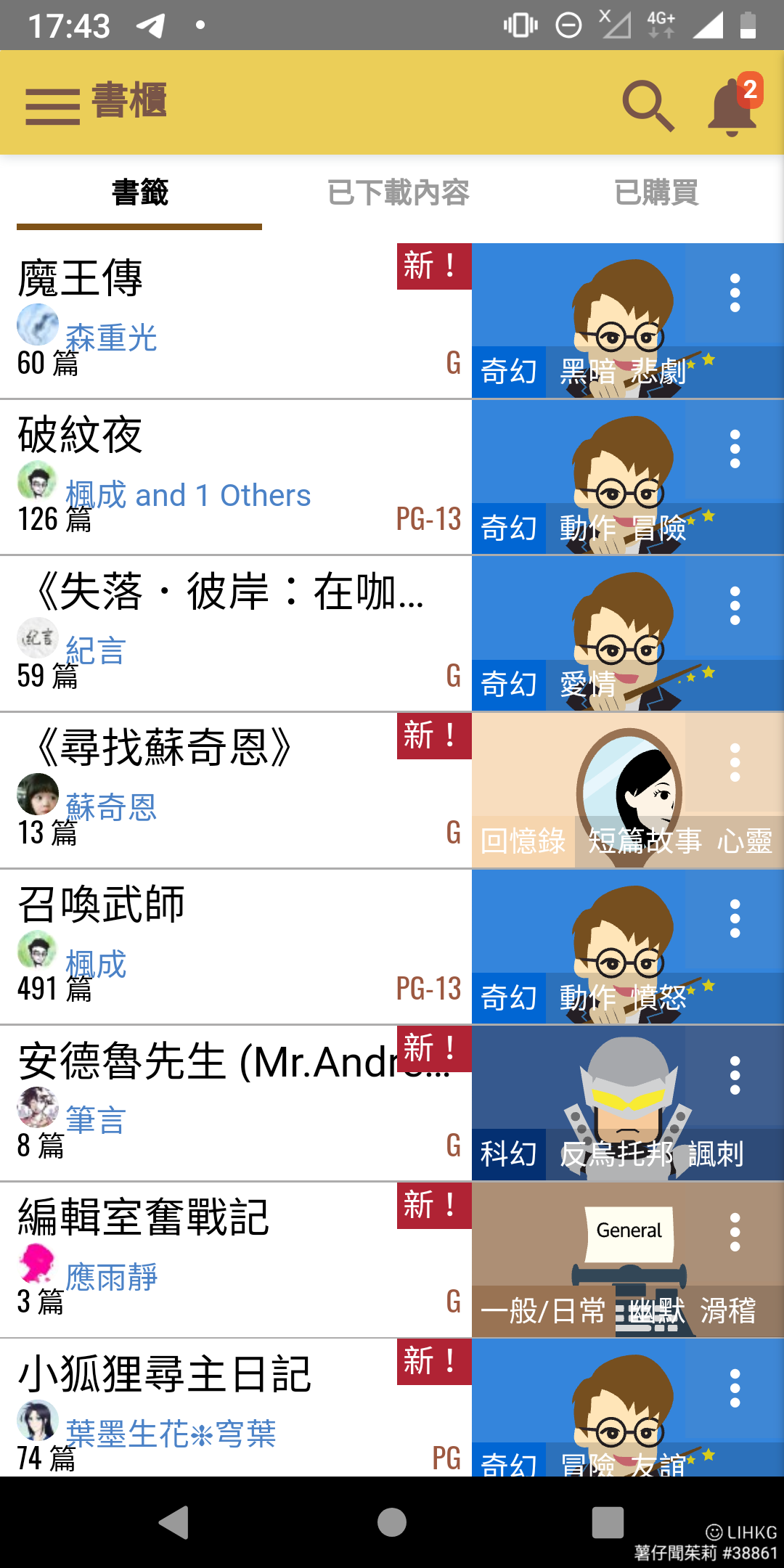This screenshot has width=784, height=1568.
Task: Open the story 魔王傳
Action: pos(80,279)
